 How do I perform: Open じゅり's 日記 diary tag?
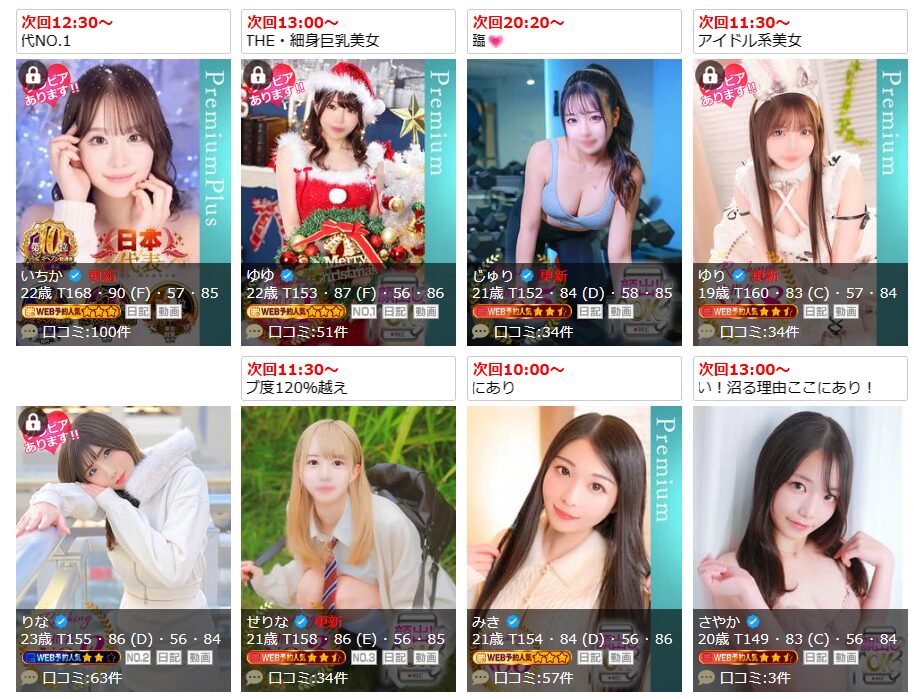tap(589, 312)
